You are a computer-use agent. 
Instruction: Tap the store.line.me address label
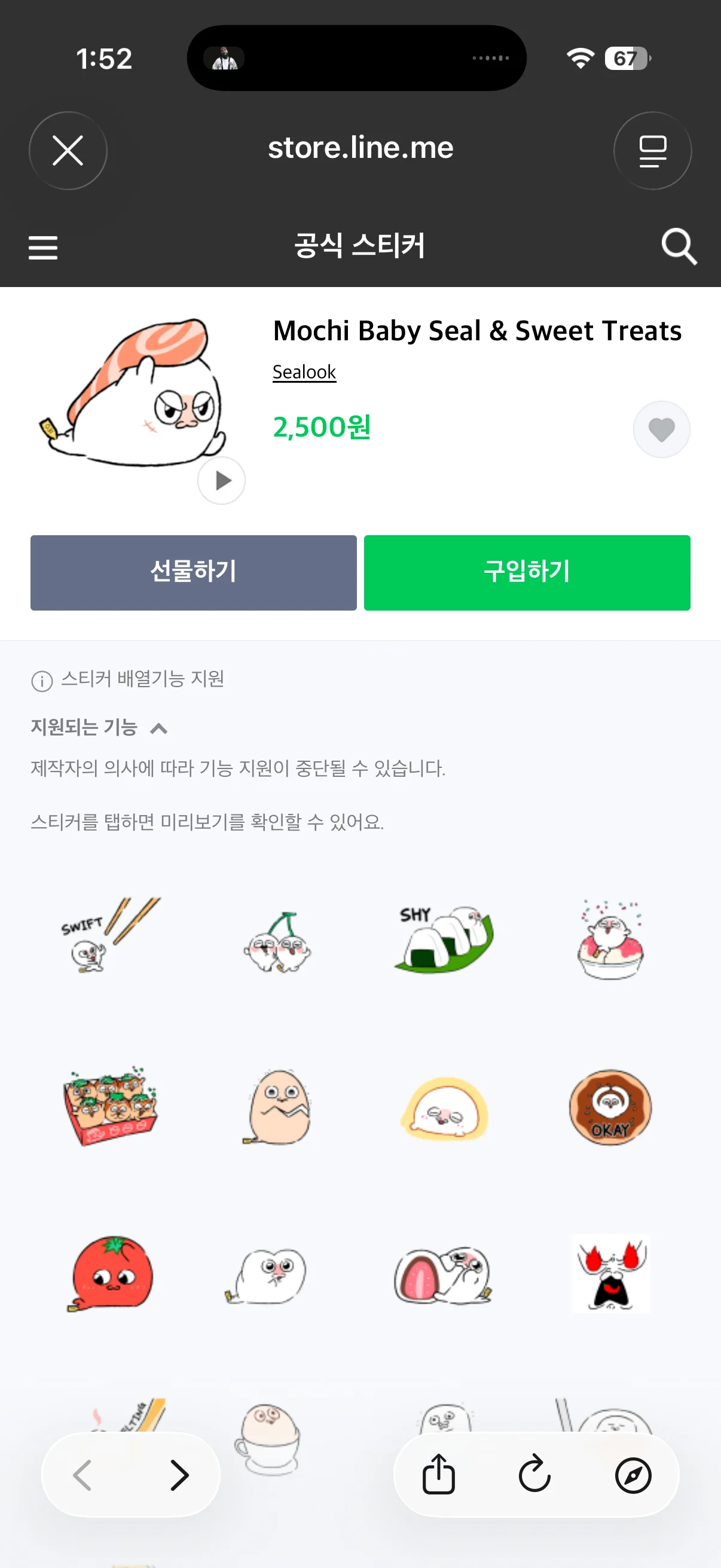[x=360, y=148]
